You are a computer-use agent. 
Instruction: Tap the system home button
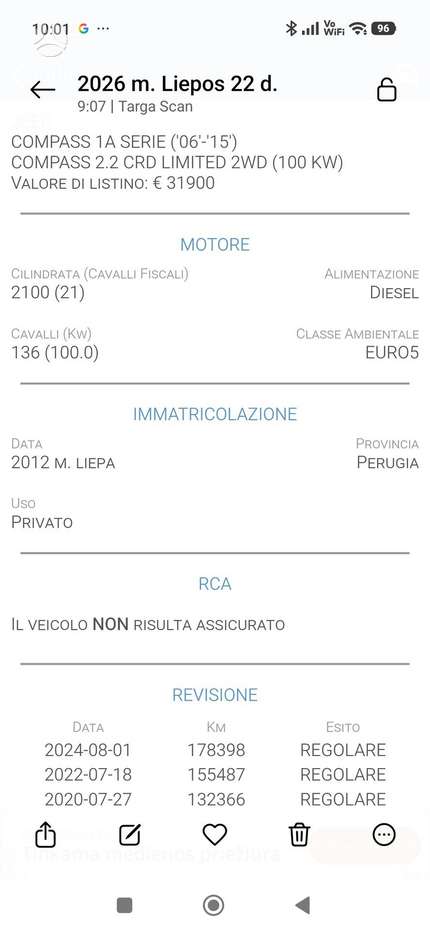coord(213,905)
